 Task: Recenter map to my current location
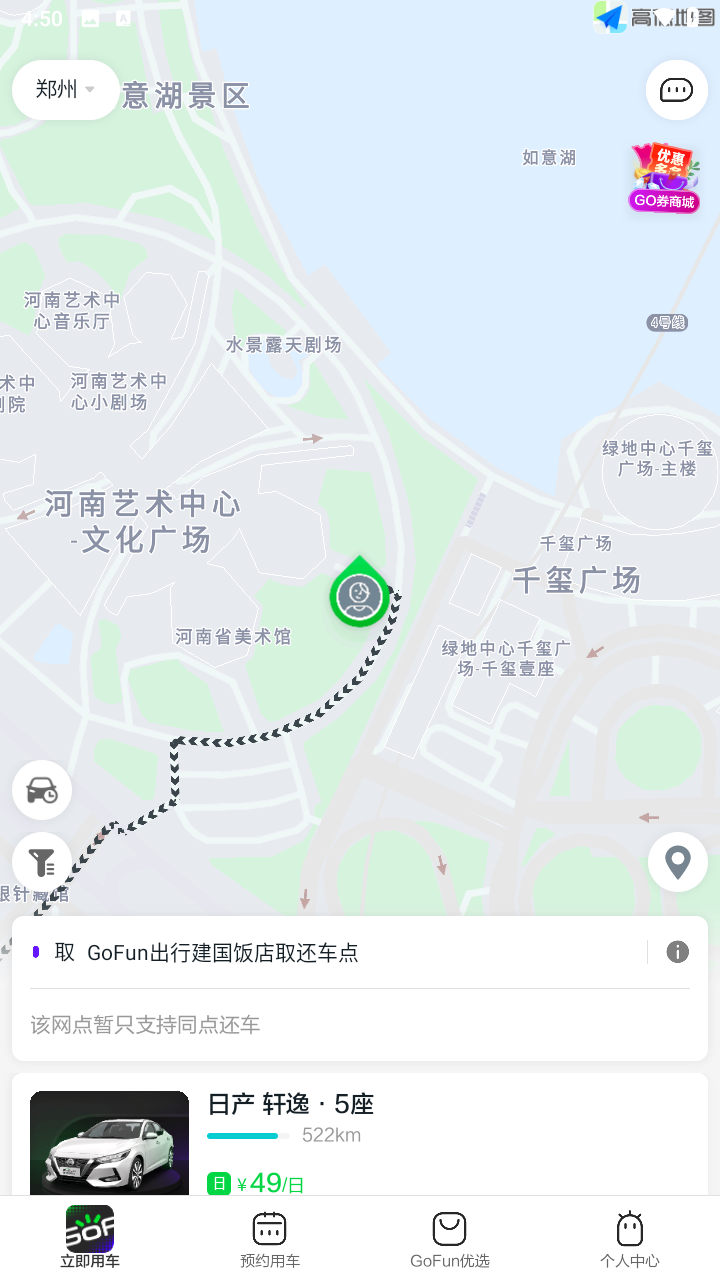point(678,861)
